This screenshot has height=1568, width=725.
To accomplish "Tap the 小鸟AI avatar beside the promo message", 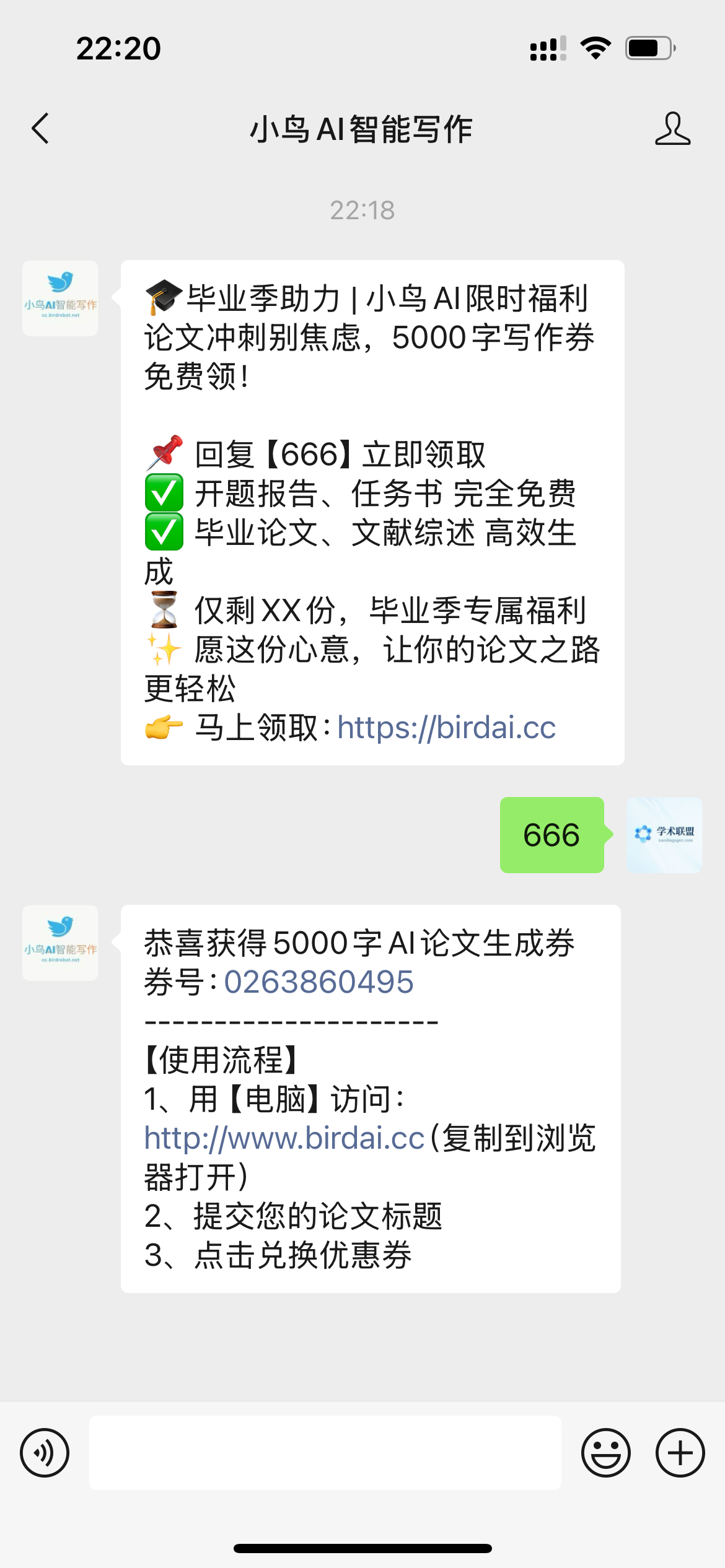I will pyautogui.click(x=60, y=298).
